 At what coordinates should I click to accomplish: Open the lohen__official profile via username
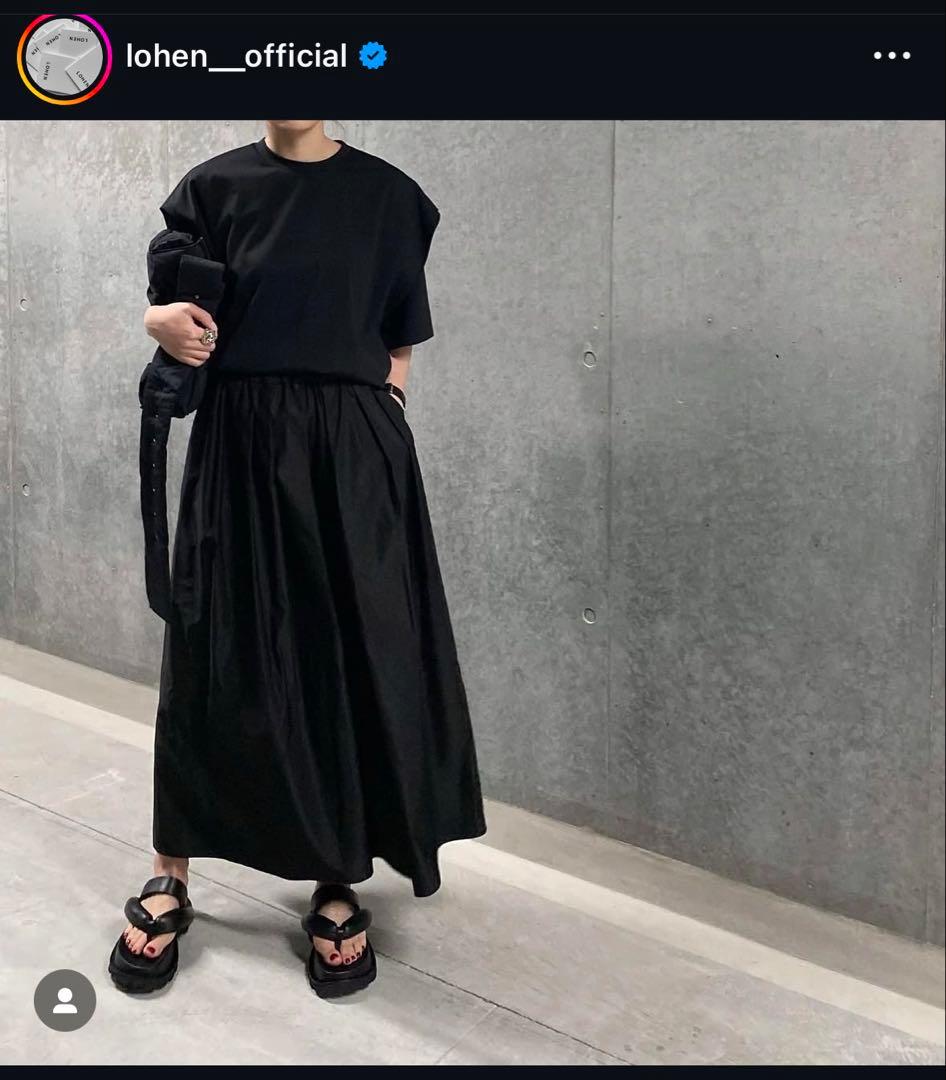point(236,56)
